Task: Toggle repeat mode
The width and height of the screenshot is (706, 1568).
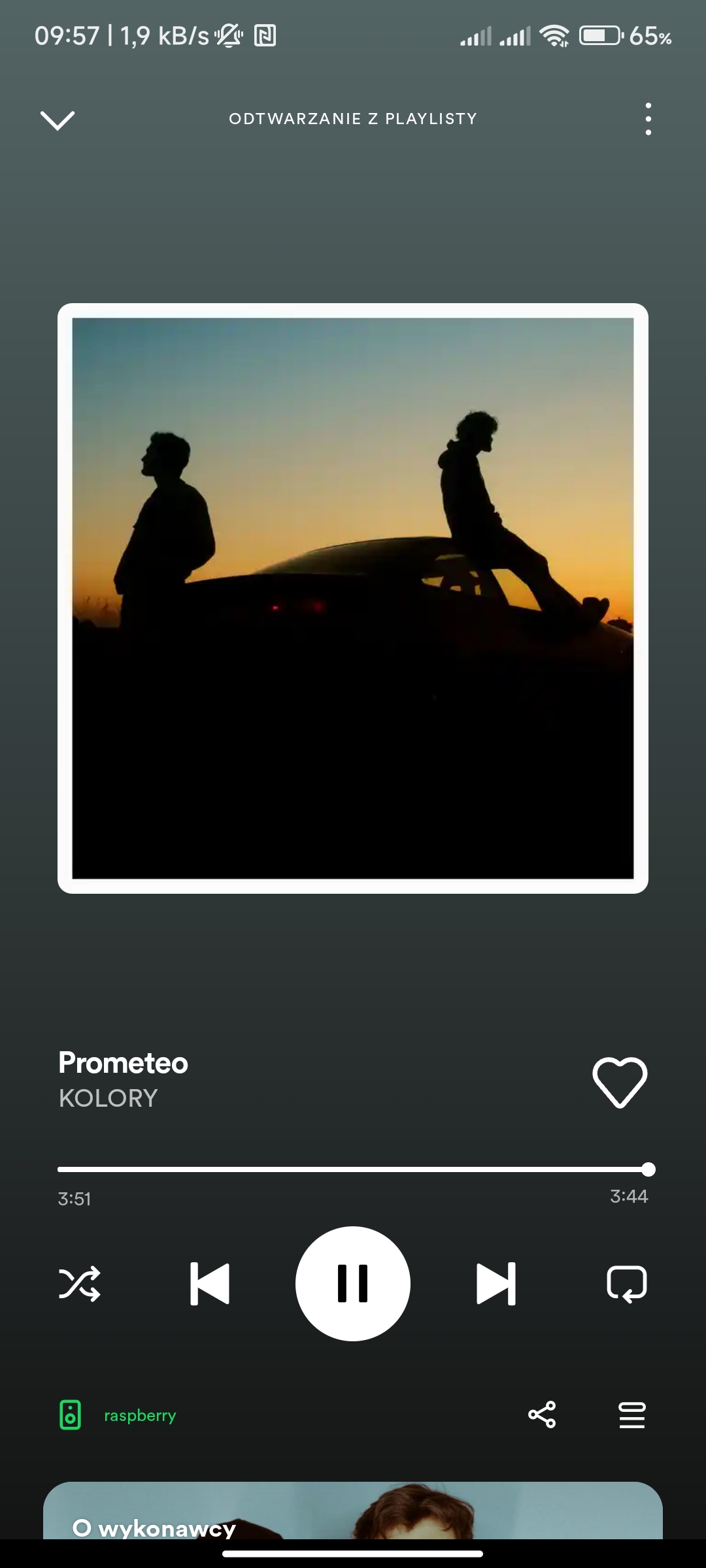Action: tap(626, 1284)
